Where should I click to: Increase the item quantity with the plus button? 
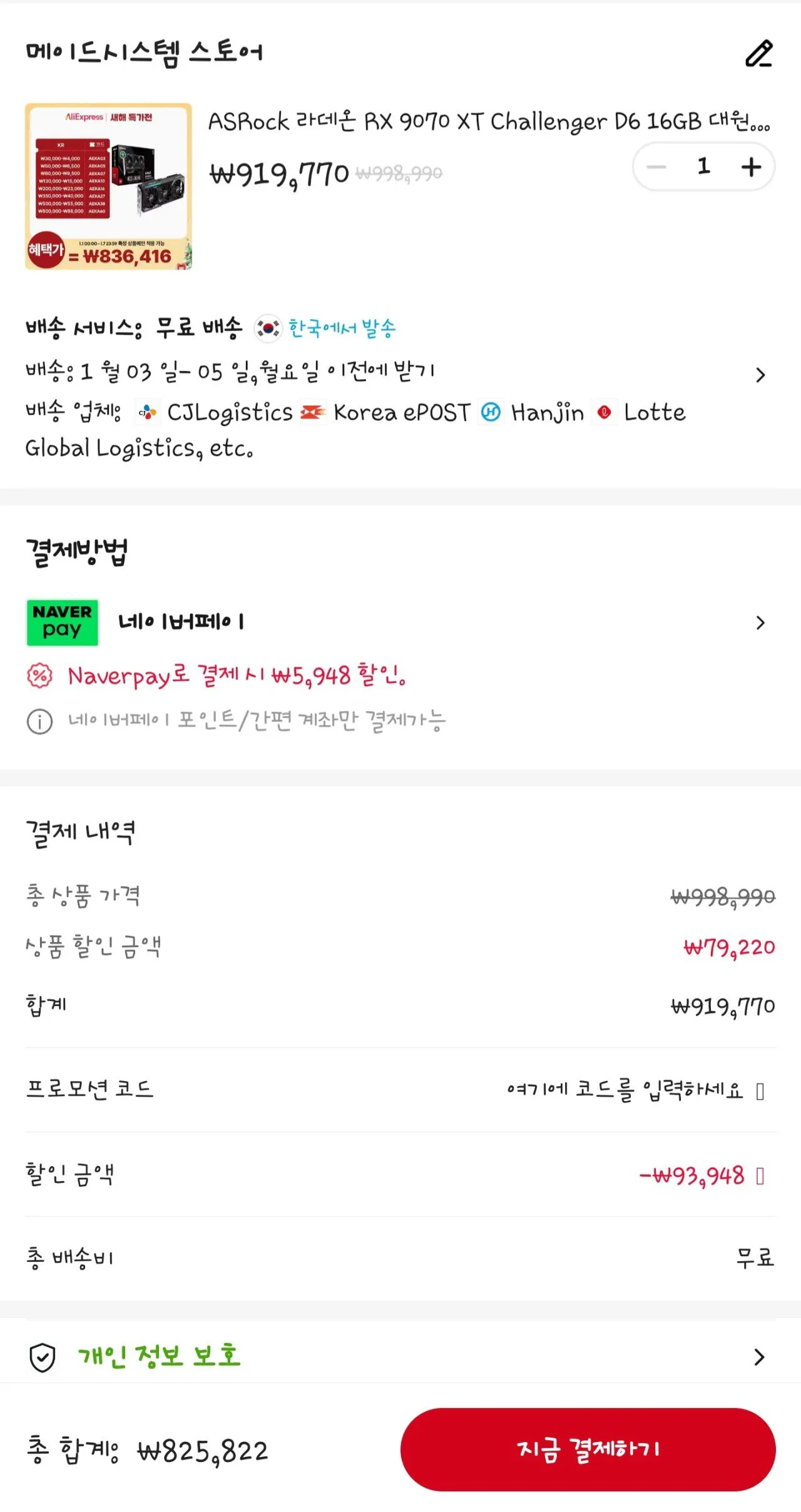pos(750,166)
